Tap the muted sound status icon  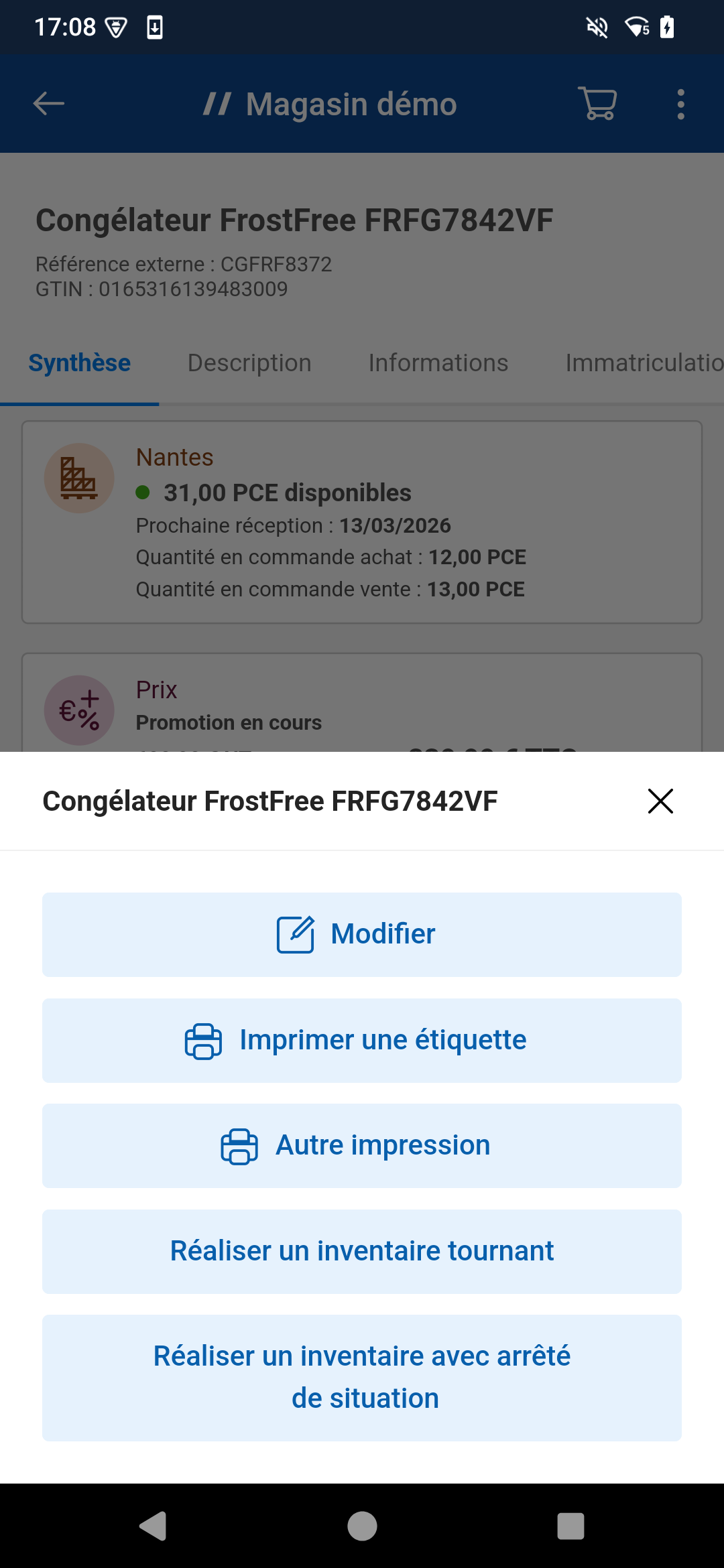tap(595, 27)
